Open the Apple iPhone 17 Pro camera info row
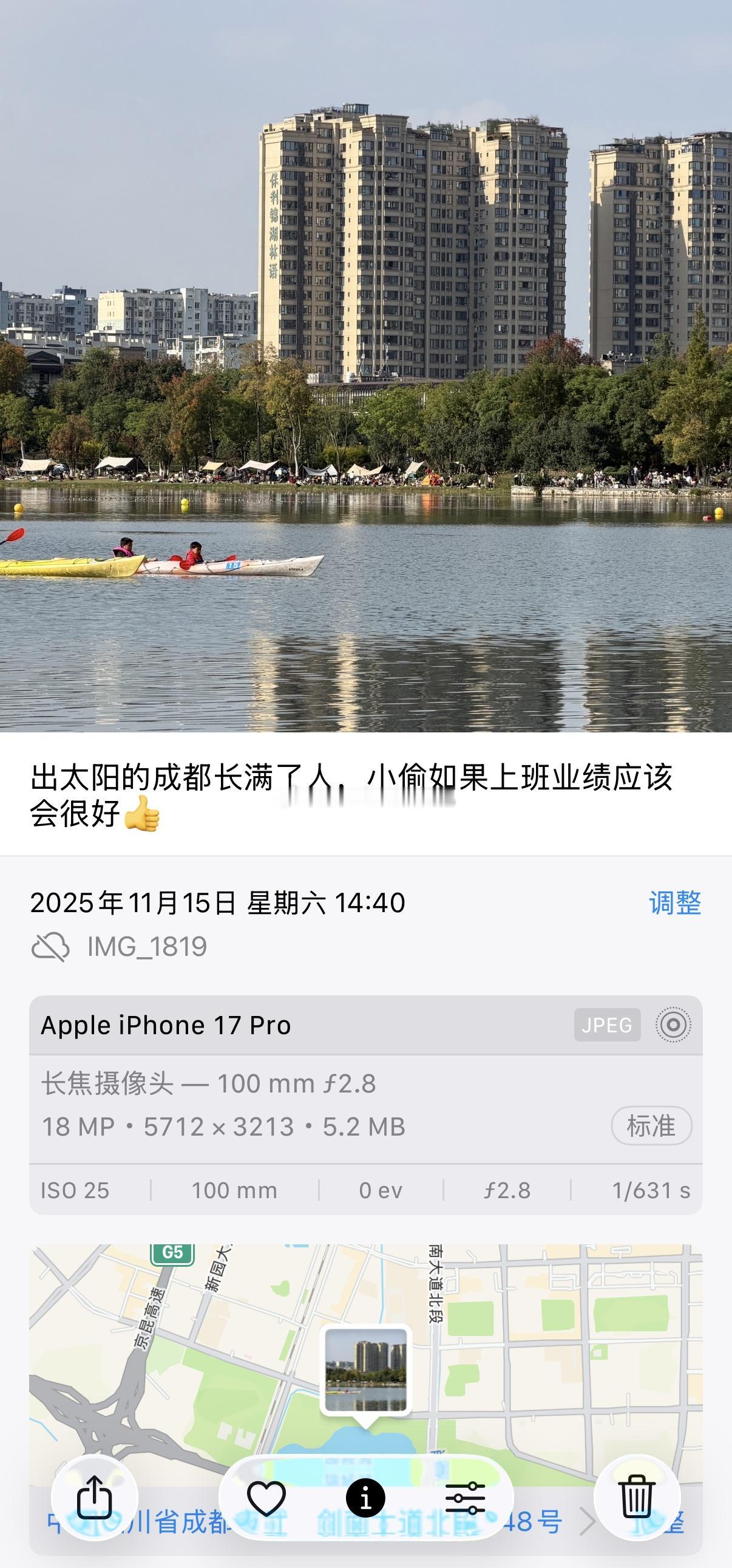The image size is (732, 1568). (x=164, y=1025)
